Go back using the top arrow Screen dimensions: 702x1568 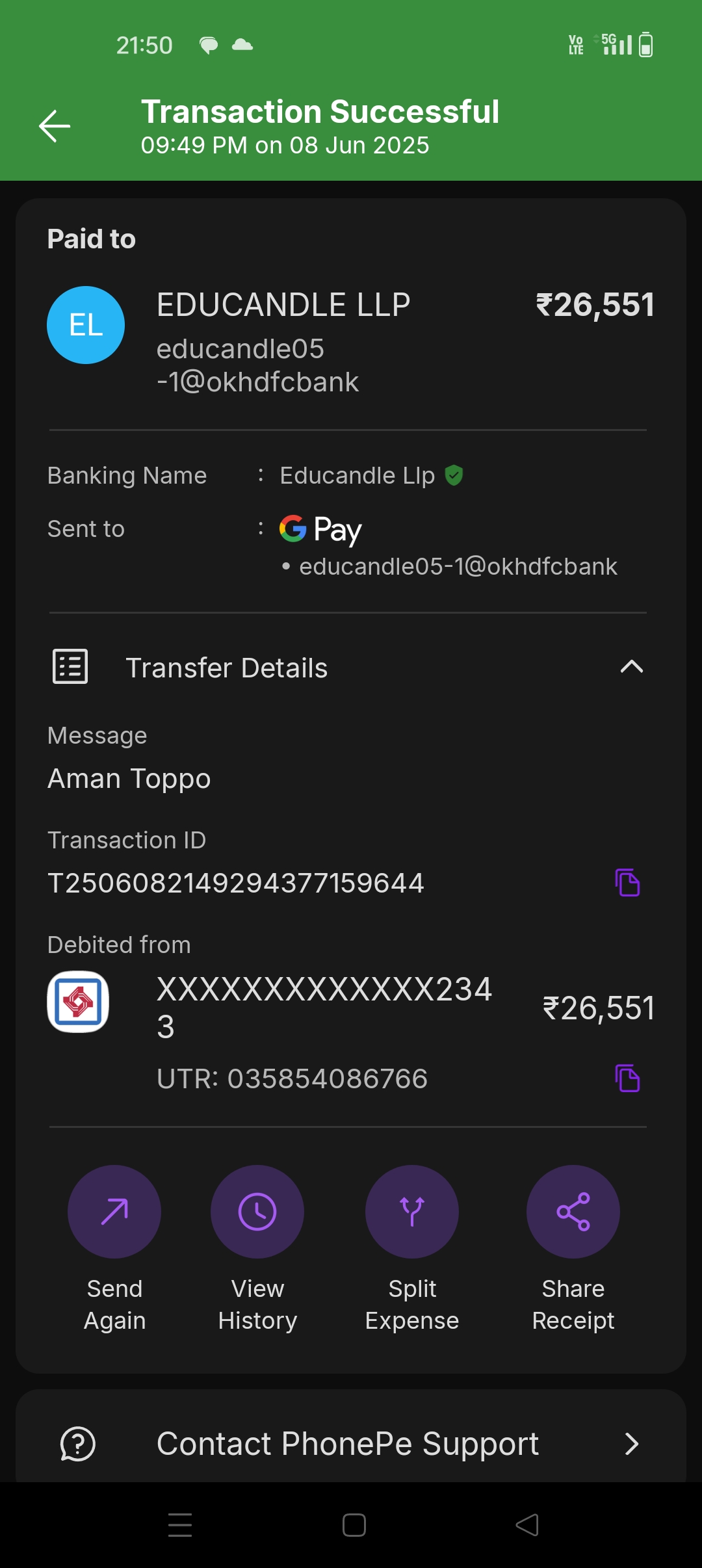[x=55, y=126]
